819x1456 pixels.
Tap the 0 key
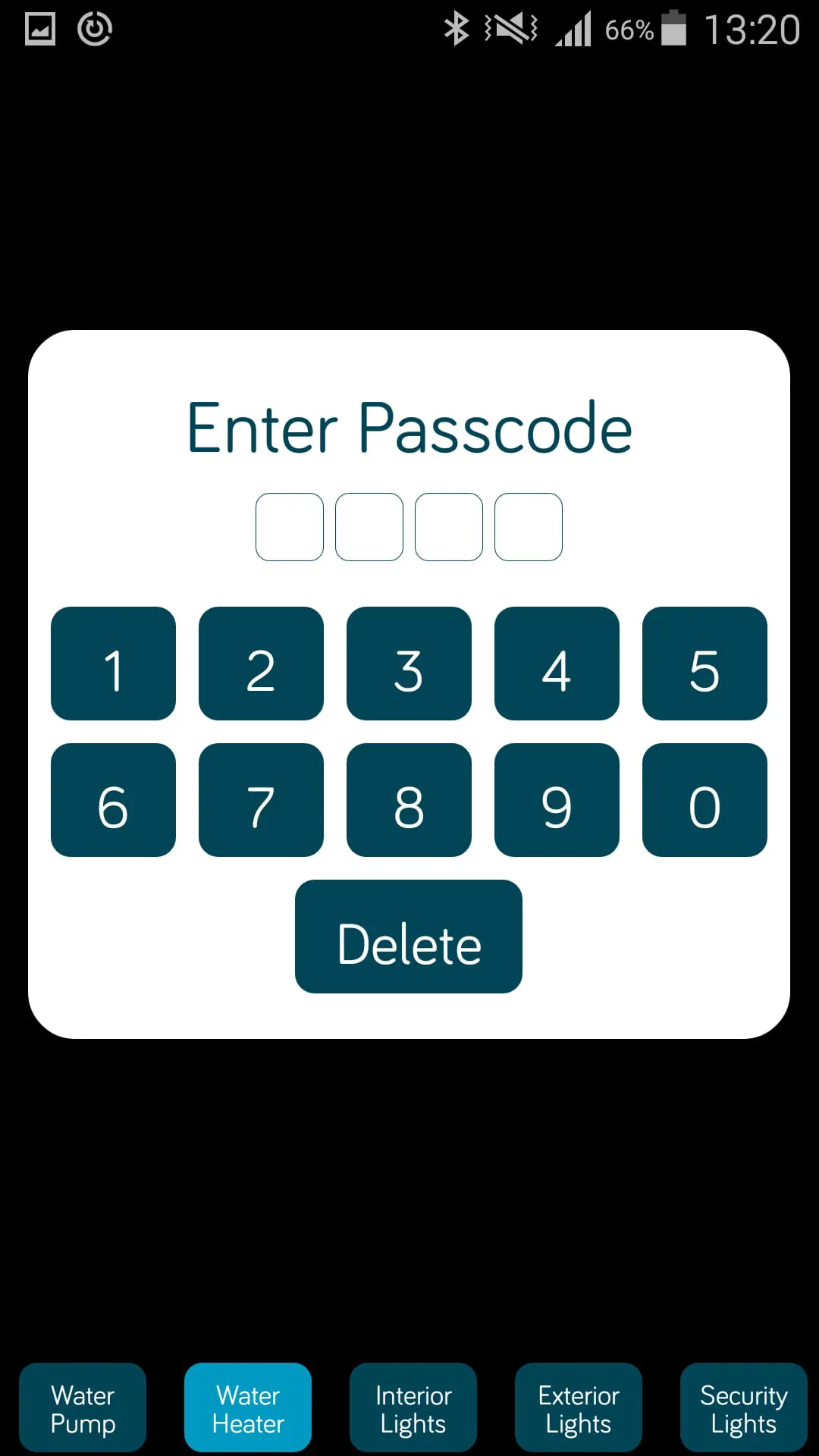coord(704,800)
